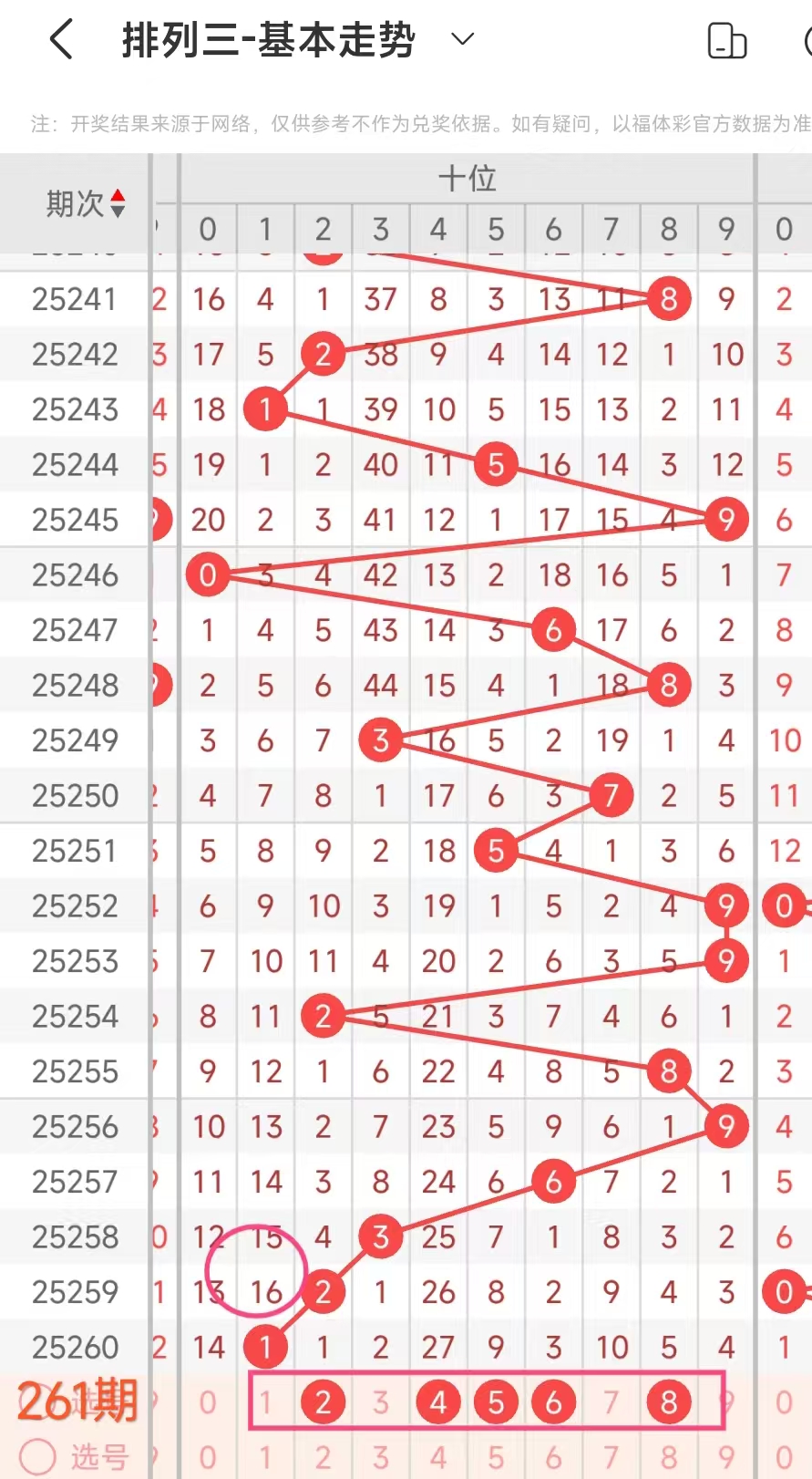Deselect the highlighted red ball 4 in 261期 row
Image resolution: width=812 pixels, height=1479 pixels.
point(438,1401)
